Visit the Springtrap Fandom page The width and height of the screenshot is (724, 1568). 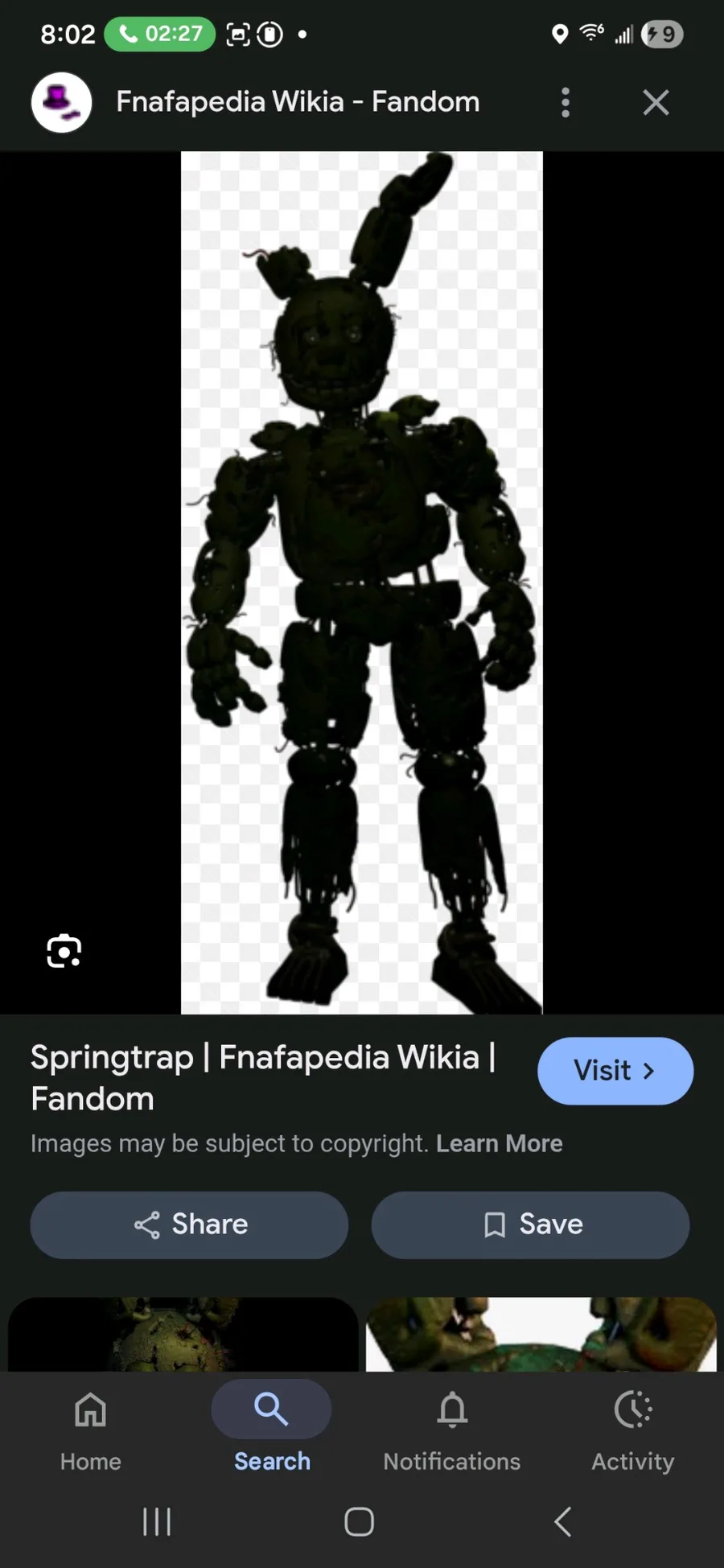615,1071
